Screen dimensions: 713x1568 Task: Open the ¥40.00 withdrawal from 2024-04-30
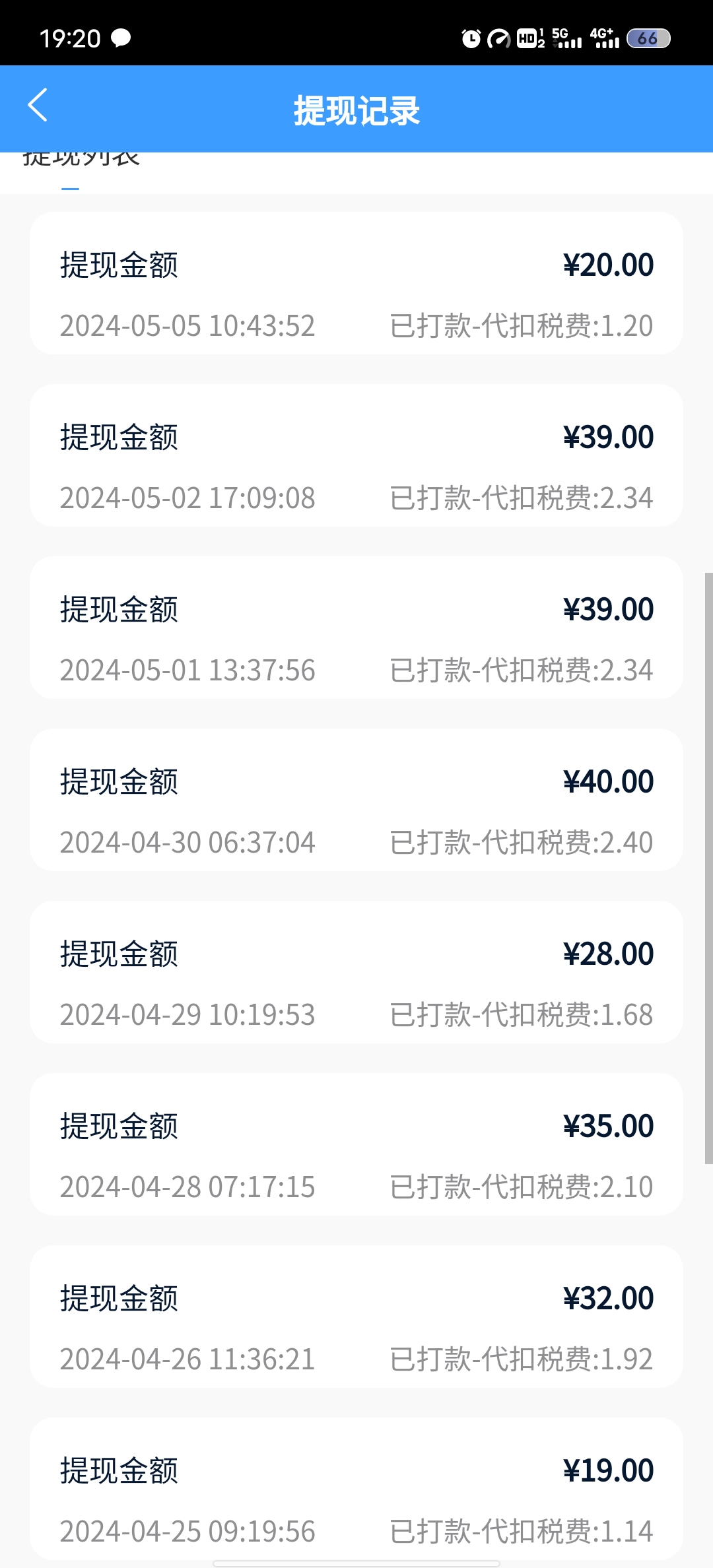pyautogui.click(x=356, y=800)
